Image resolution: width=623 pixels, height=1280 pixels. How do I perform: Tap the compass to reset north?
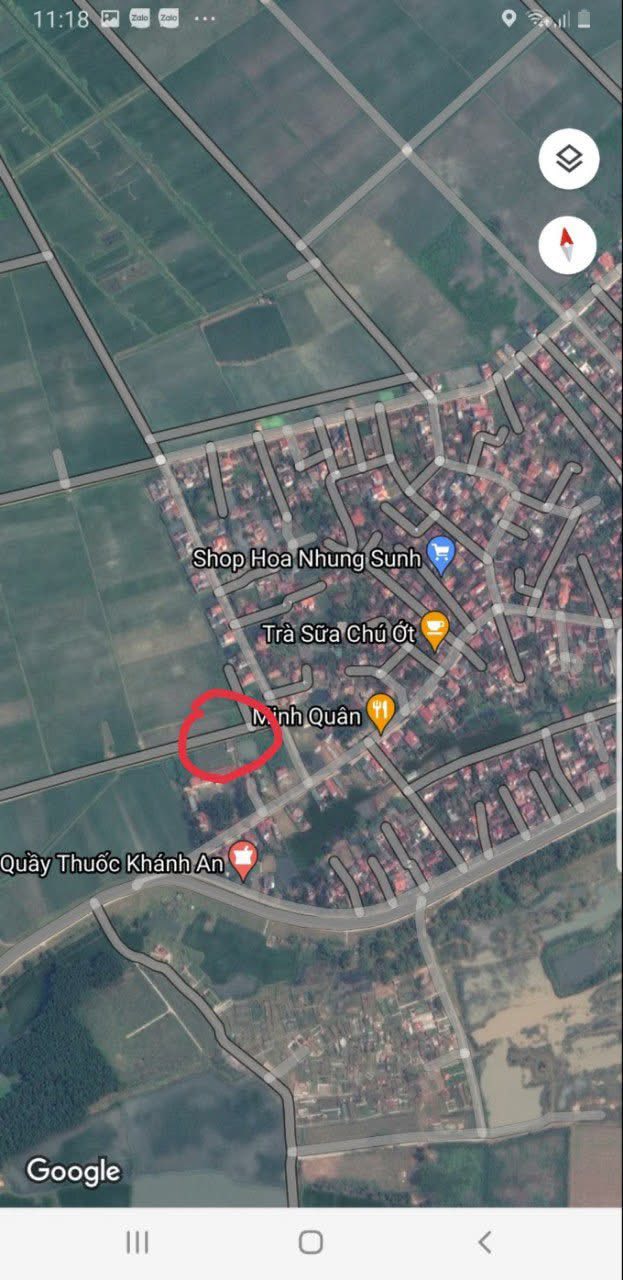pyautogui.click(x=568, y=244)
